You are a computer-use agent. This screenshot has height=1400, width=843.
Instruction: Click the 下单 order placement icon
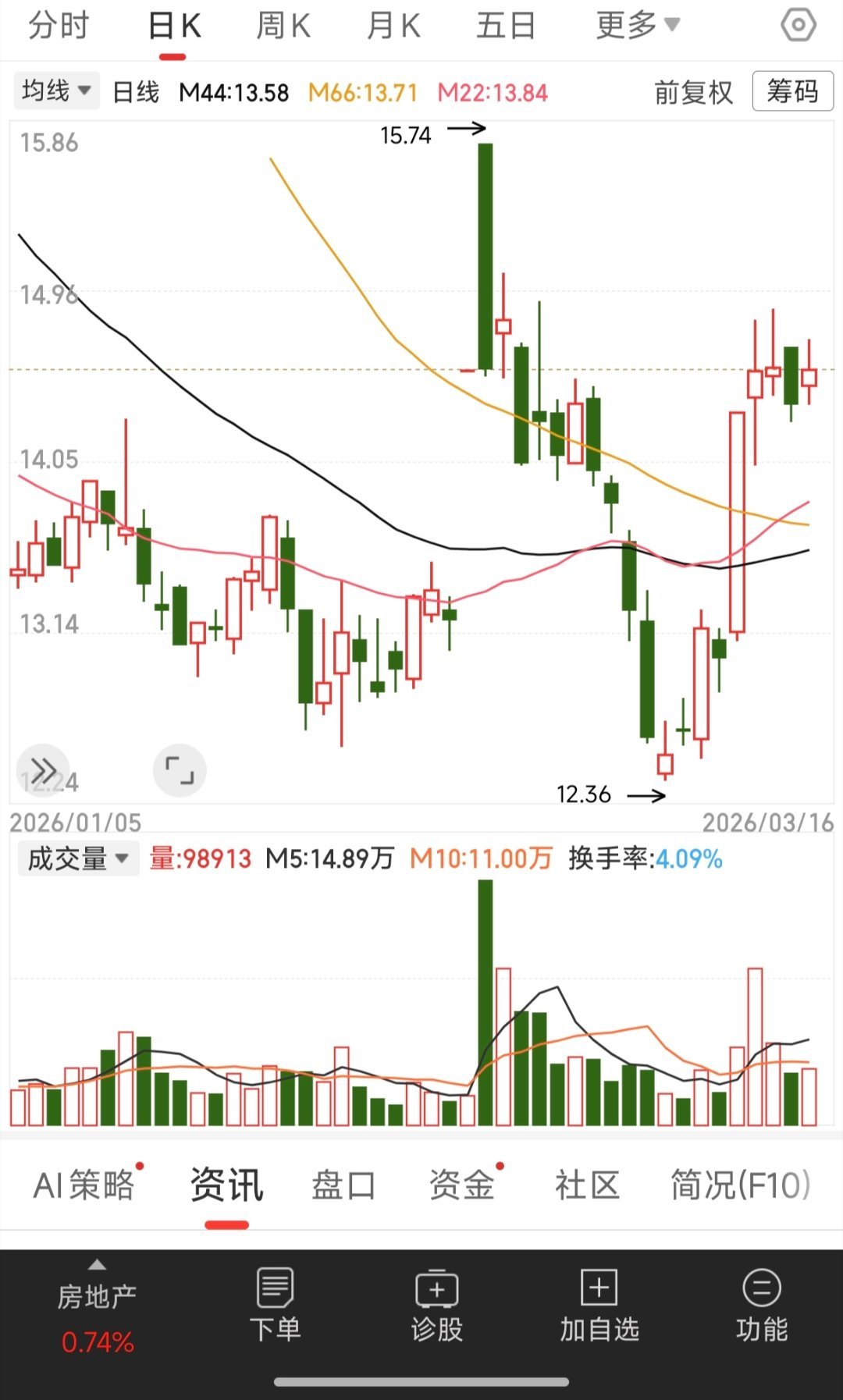pyautogui.click(x=275, y=1302)
